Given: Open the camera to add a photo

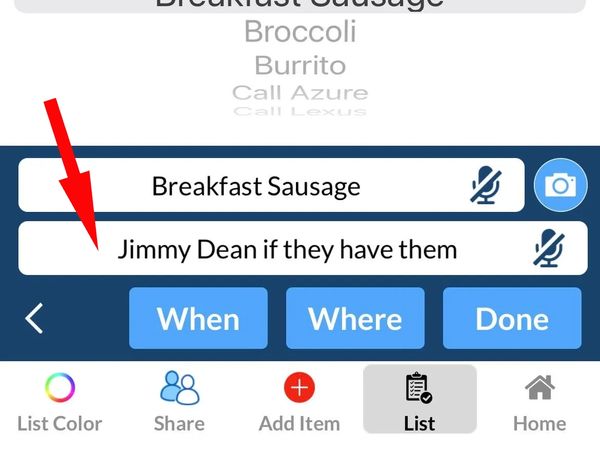Looking at the screenshot, I should 560,185.
